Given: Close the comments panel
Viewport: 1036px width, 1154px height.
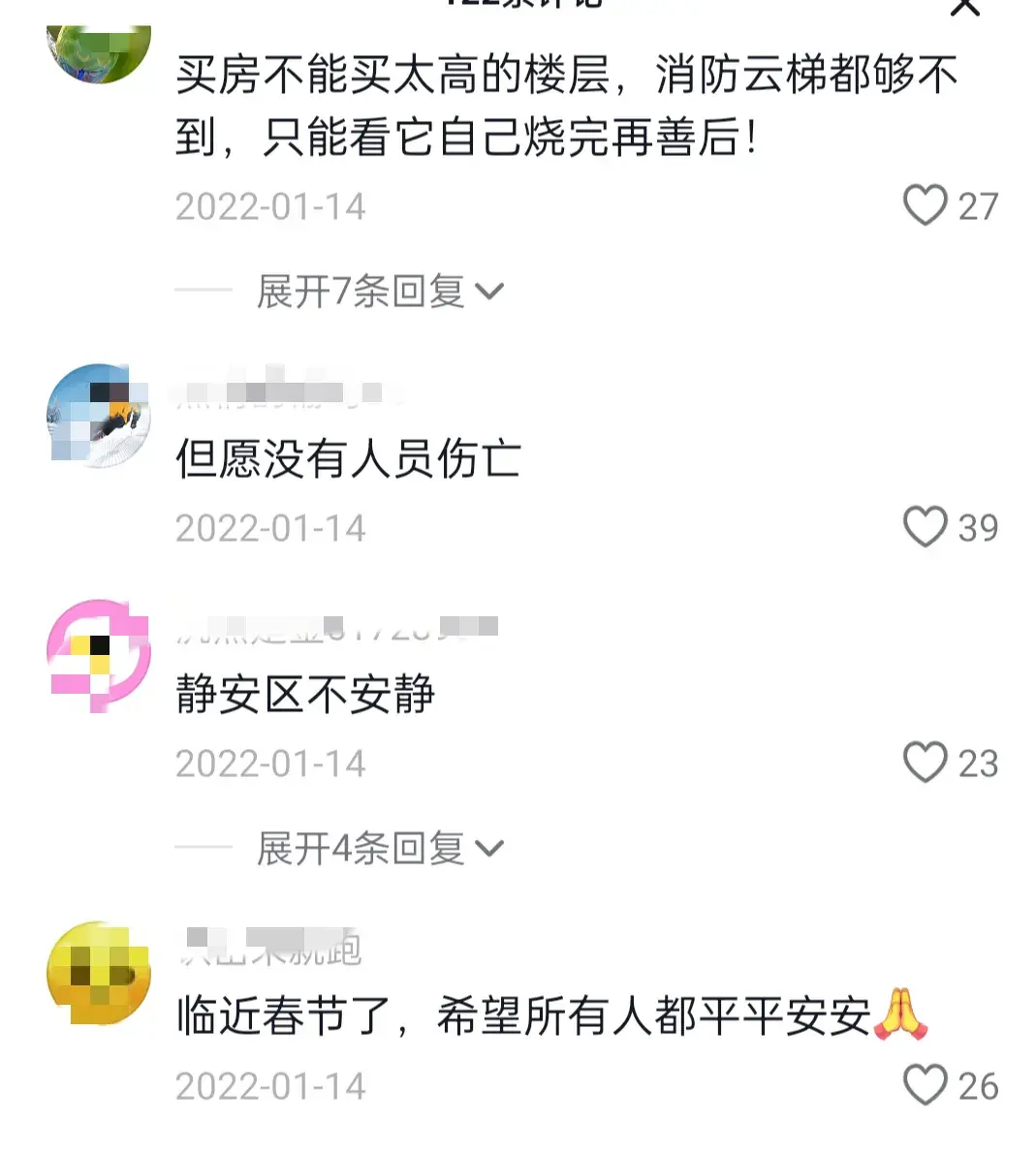Looking at the screenshot, I should click(x=965, y=8).
